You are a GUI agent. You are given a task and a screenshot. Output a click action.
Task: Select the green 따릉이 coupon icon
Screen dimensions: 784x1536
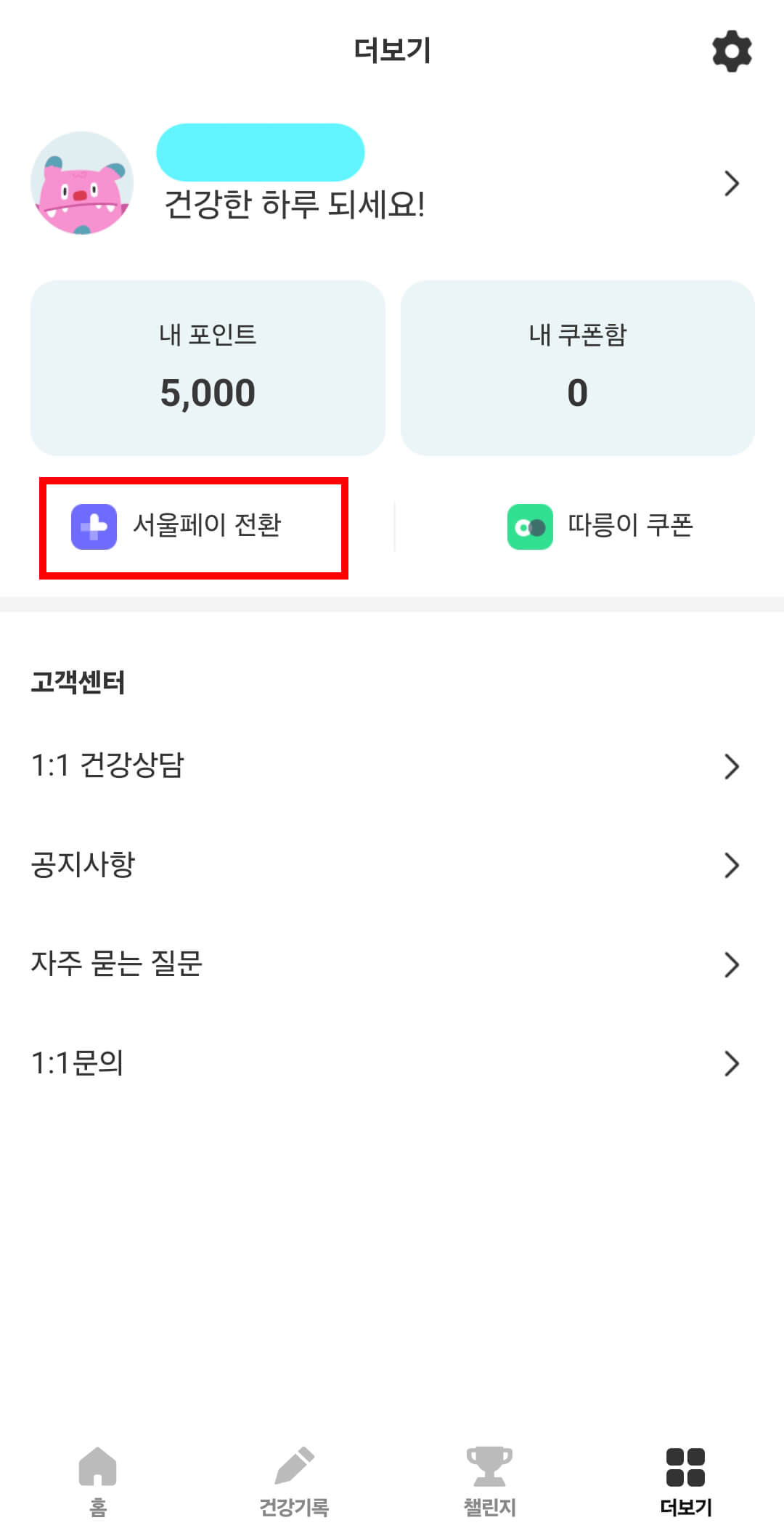click(529, 526)
